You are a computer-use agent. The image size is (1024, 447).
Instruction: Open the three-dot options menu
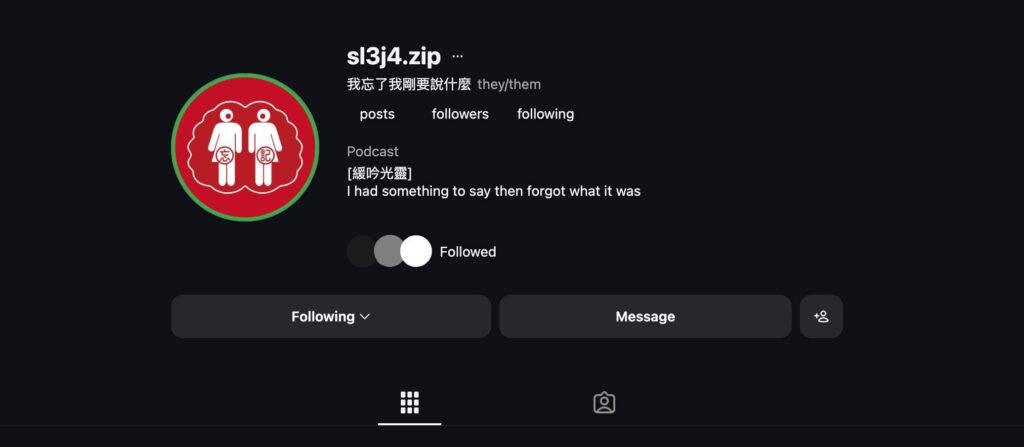pos(458,57)
